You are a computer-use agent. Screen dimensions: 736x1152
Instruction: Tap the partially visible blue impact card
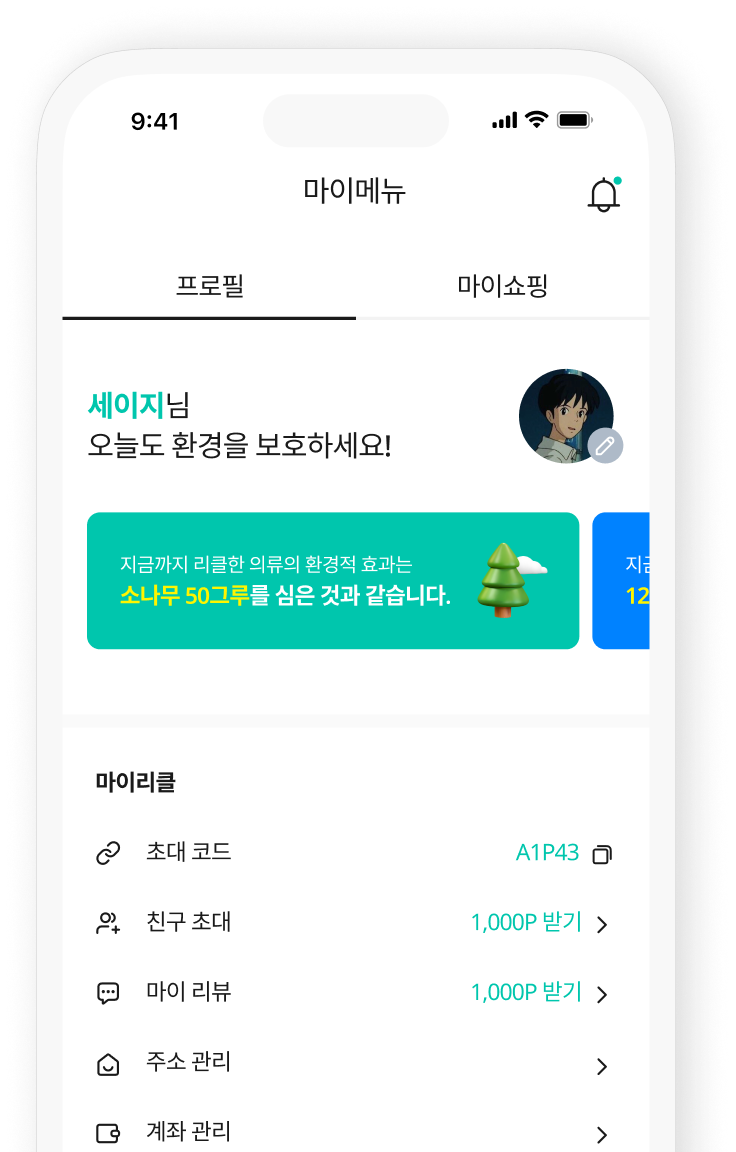[621, 581]
